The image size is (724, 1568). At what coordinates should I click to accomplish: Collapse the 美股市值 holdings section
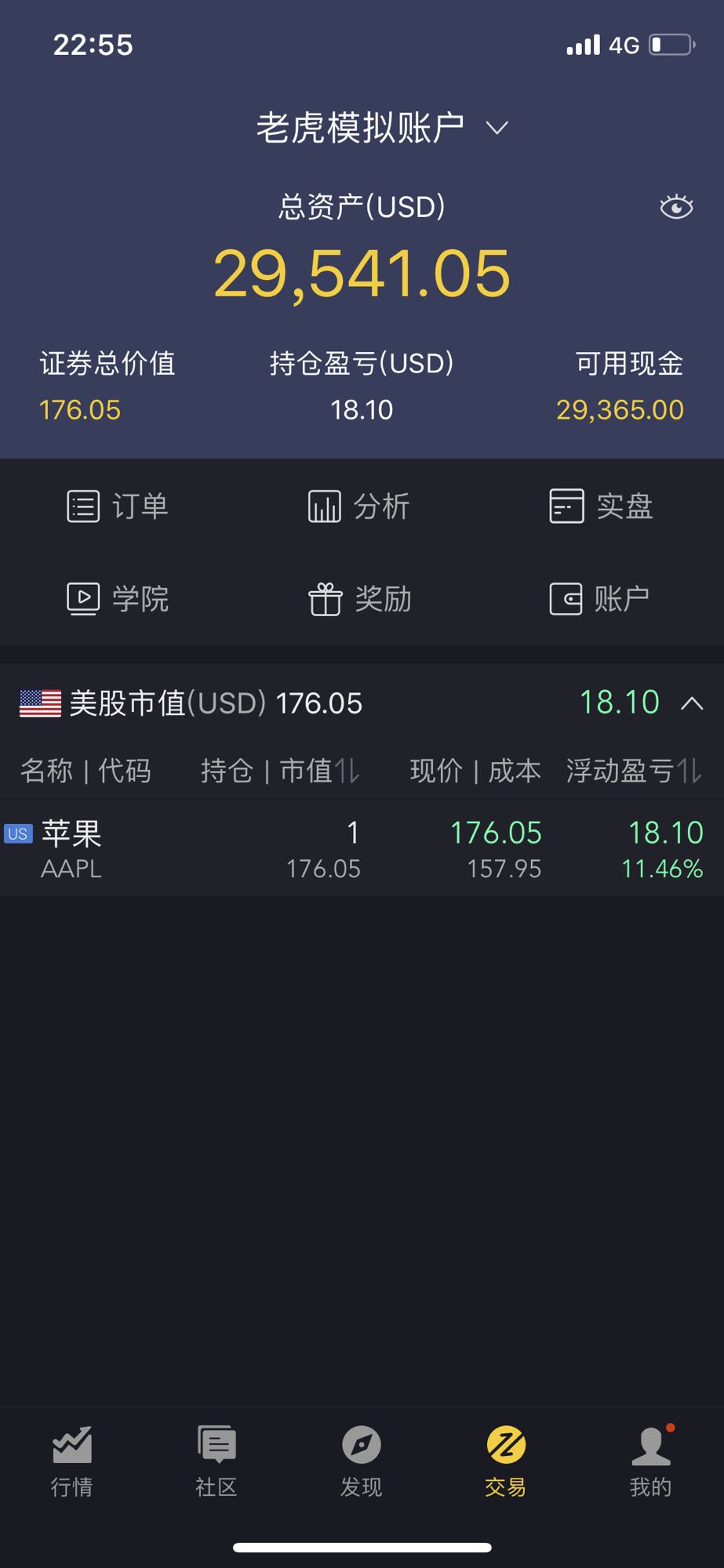(691, 703)
